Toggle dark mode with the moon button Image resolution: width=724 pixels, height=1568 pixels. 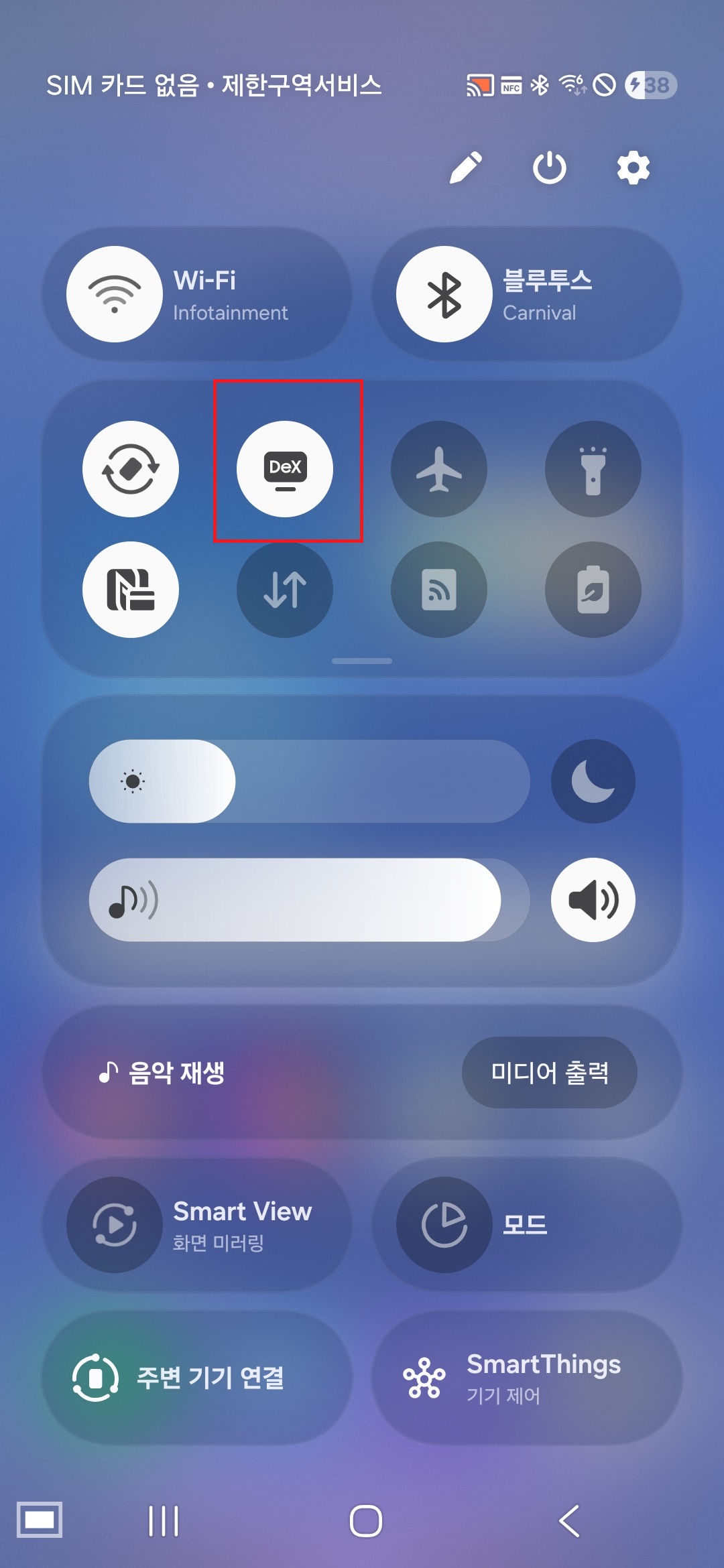pos(593,781)
